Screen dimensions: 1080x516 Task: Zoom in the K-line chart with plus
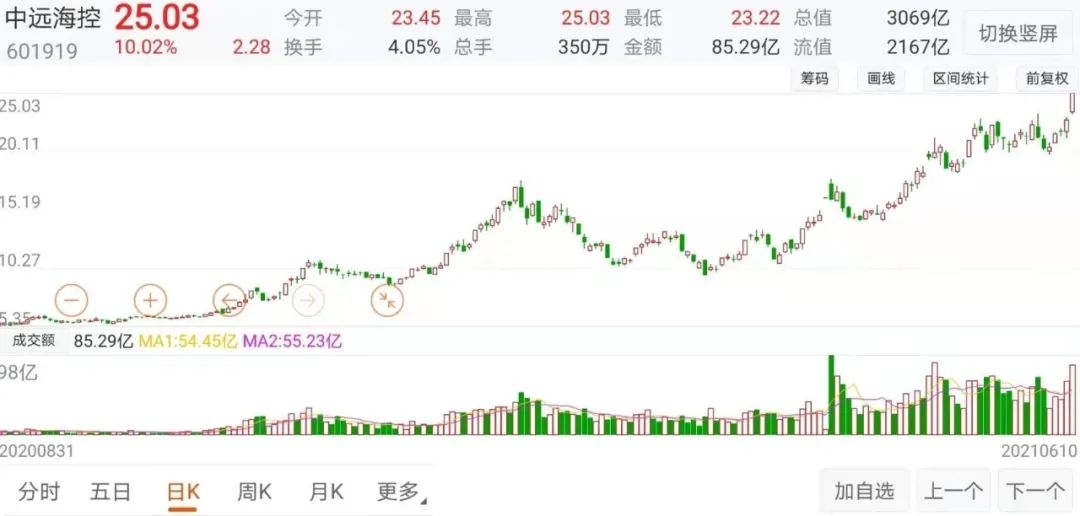point(150,299)
